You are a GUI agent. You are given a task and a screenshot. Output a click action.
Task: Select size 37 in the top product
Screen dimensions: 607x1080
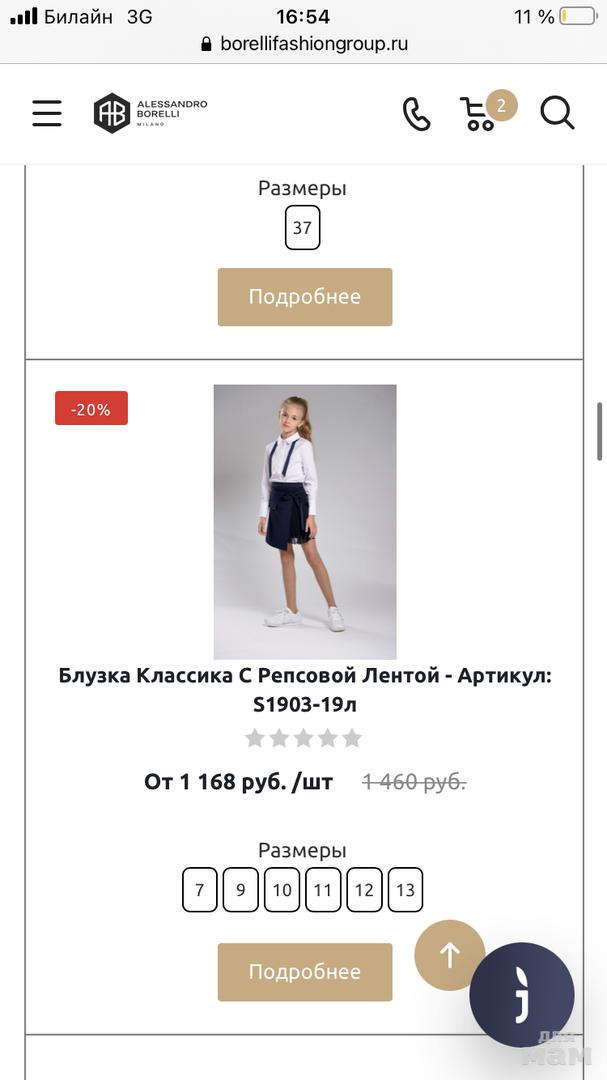(302, 228)
